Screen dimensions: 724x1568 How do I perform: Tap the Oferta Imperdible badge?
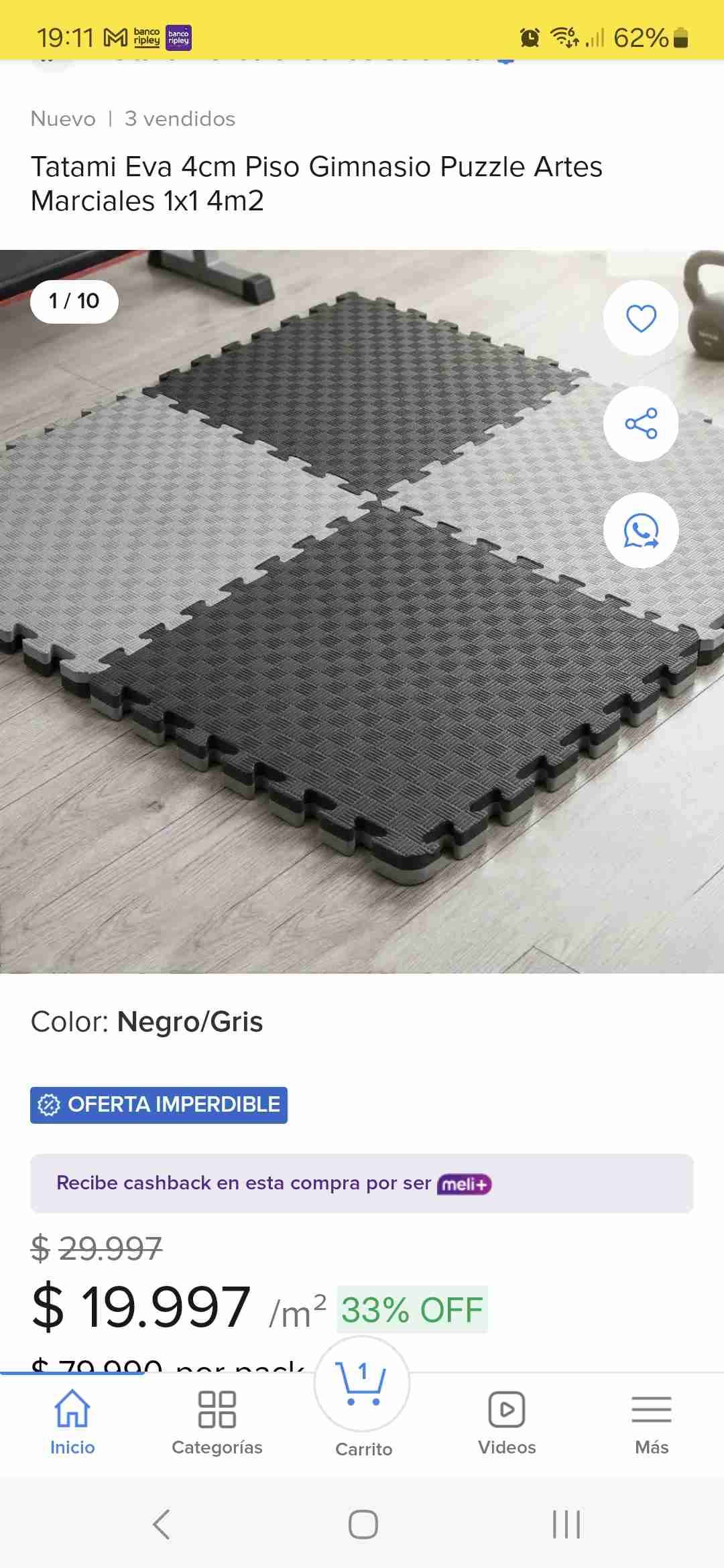[159, 1105]
